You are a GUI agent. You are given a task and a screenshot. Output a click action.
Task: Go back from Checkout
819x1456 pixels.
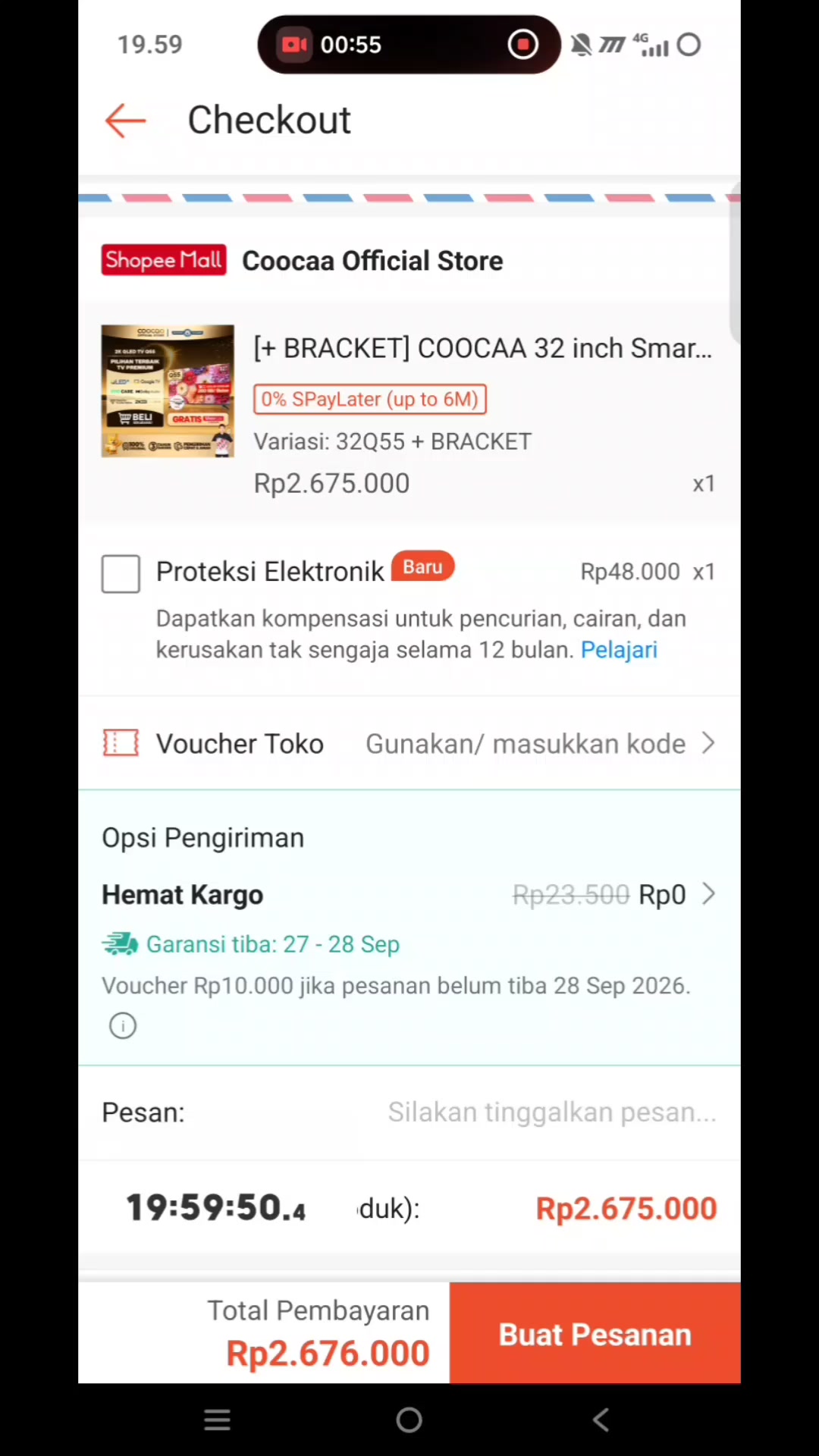(x=125, y=121)
